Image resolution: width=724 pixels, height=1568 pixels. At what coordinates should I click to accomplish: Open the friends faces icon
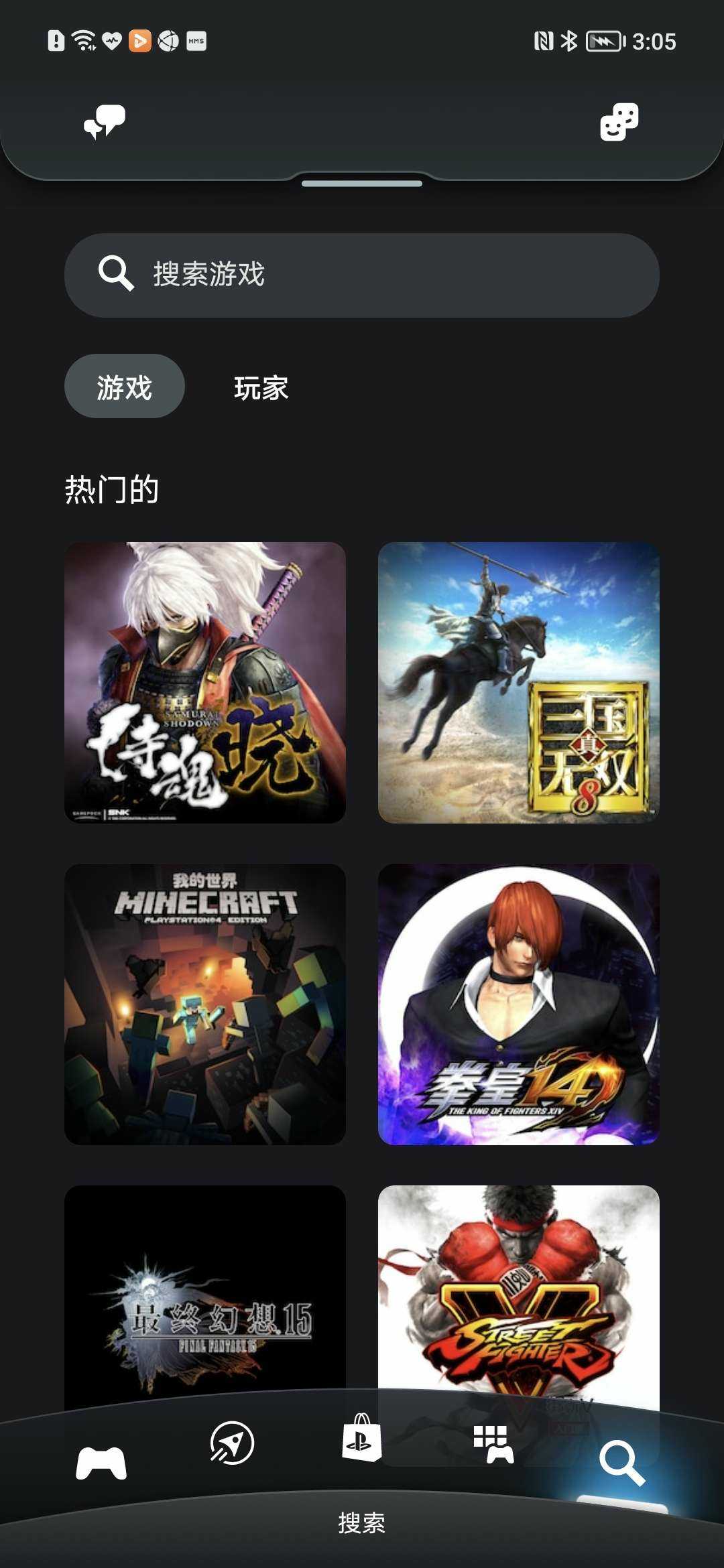[619, 122]
